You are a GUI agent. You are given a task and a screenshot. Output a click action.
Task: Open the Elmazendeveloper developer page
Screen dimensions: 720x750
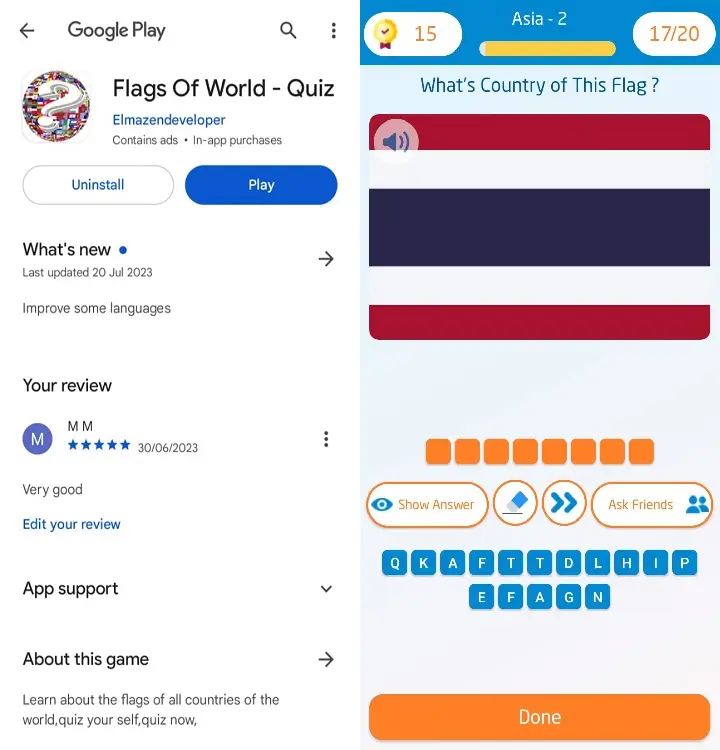click(169, 120)
